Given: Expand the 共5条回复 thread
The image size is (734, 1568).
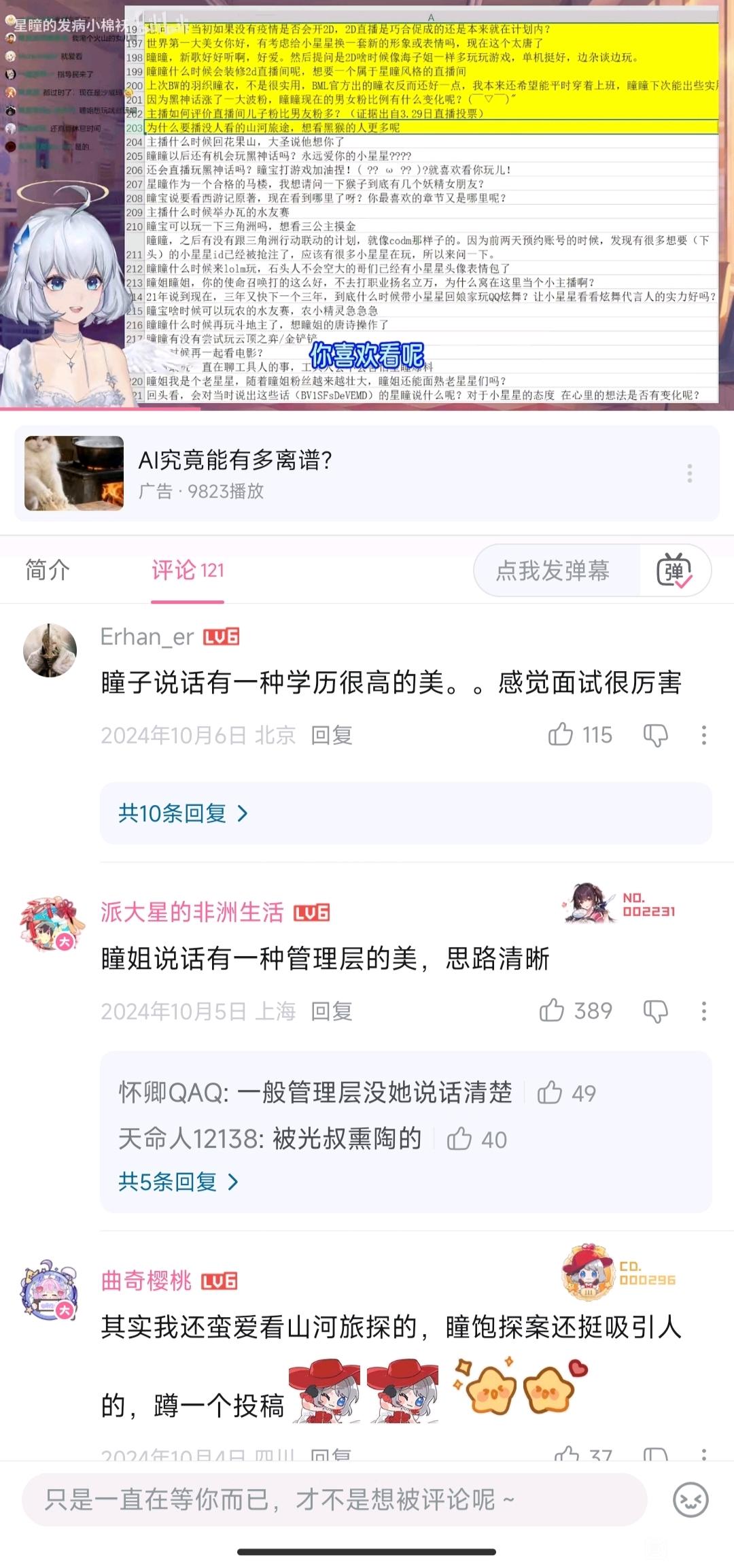Looking at the screenshot, I should click(x=178, y=1182).
